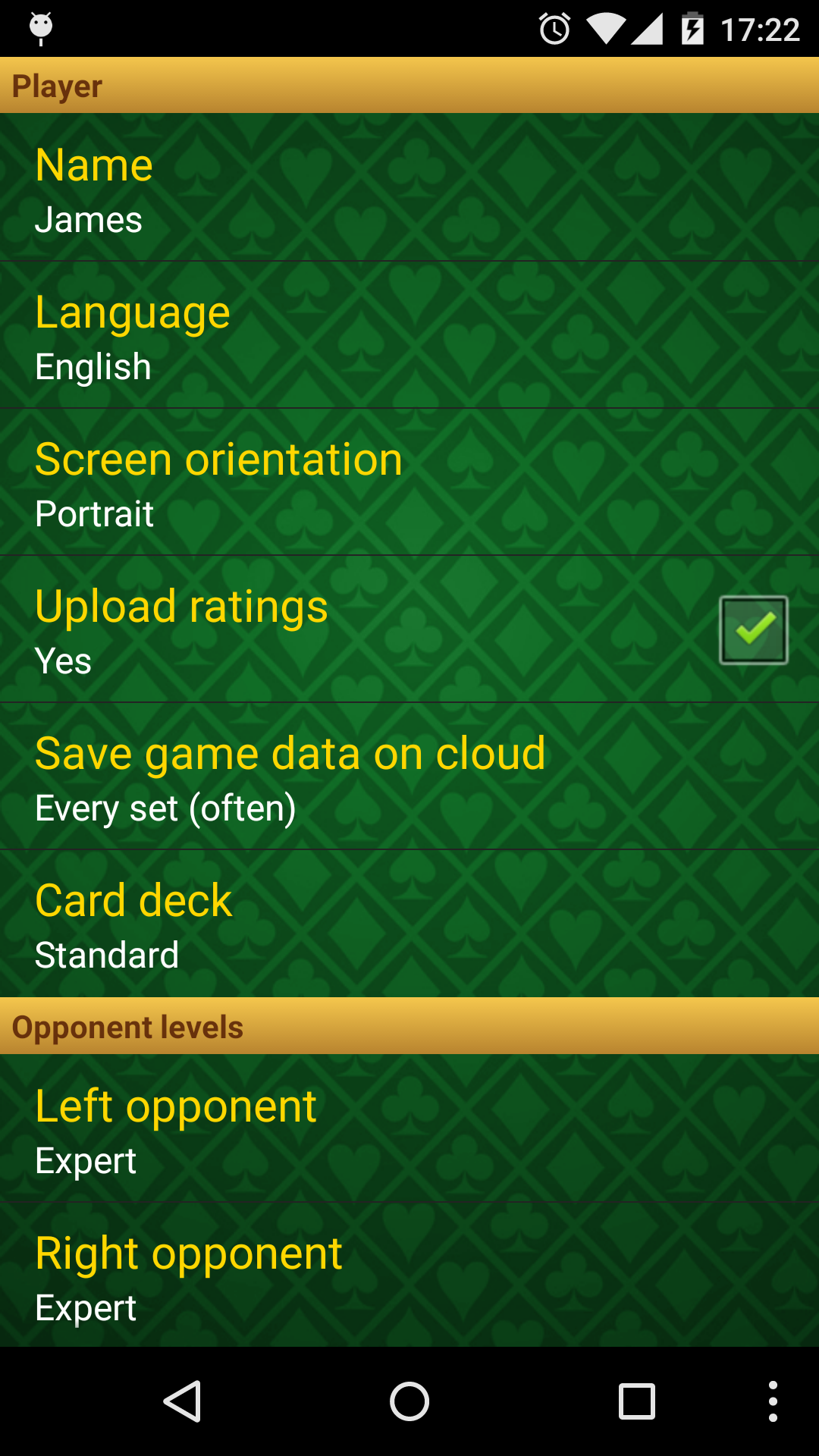Uncheck the Upload ratings checkbox

[753, 630]
